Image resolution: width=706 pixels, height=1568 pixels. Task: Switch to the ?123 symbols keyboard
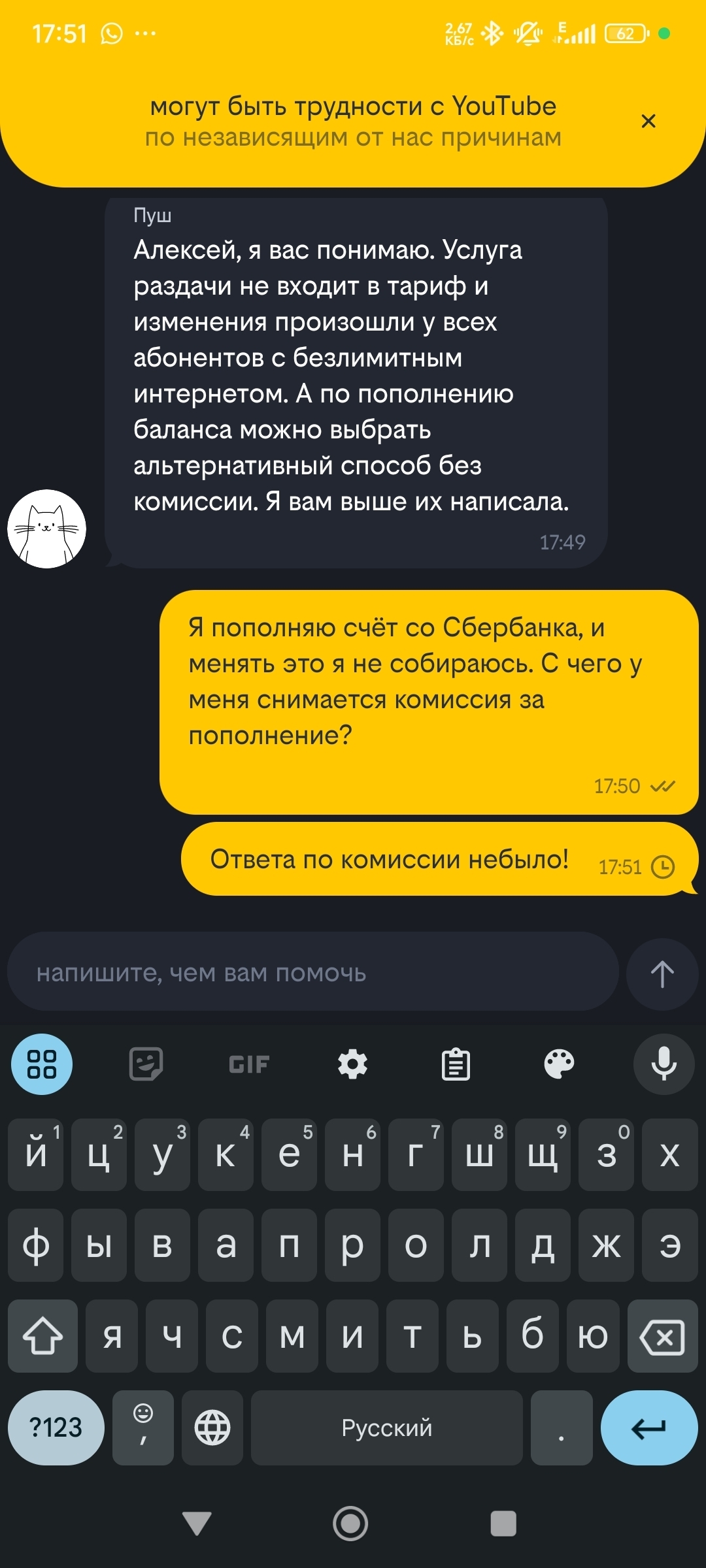(56, 1428)
